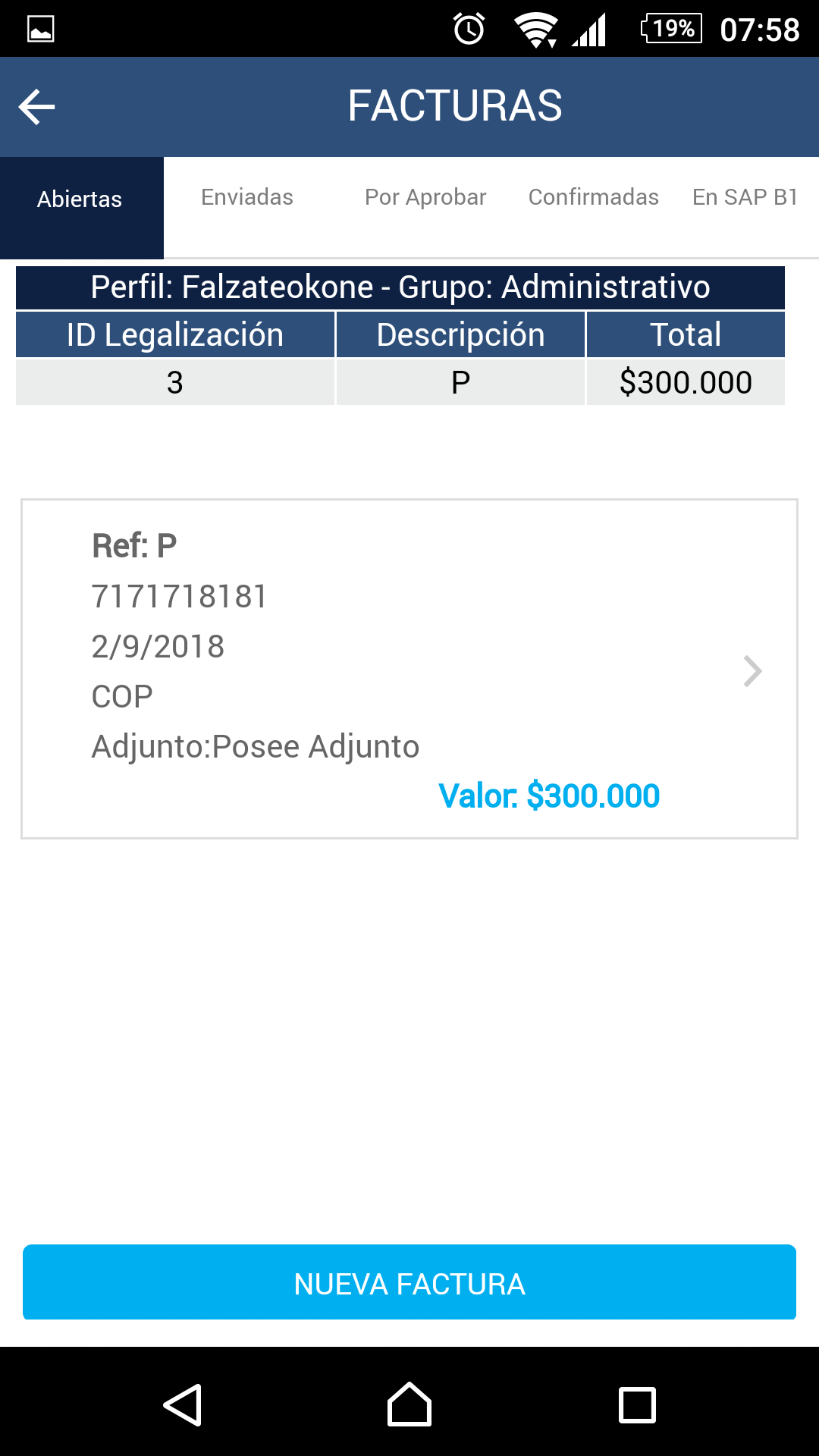Tap the NUEVA FACTURA button

(409, 1283)
